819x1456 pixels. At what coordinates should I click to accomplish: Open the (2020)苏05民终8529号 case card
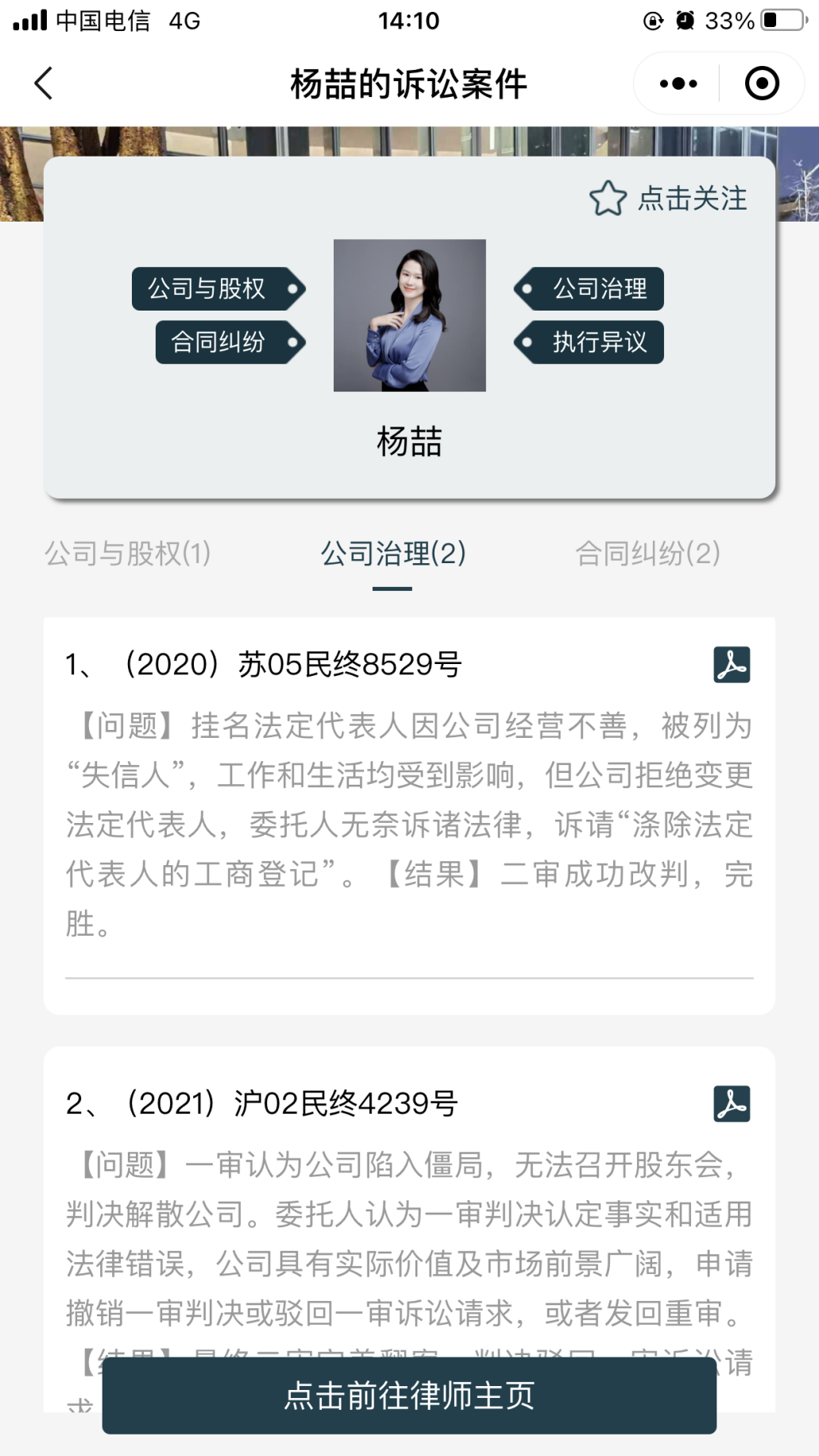409,816
